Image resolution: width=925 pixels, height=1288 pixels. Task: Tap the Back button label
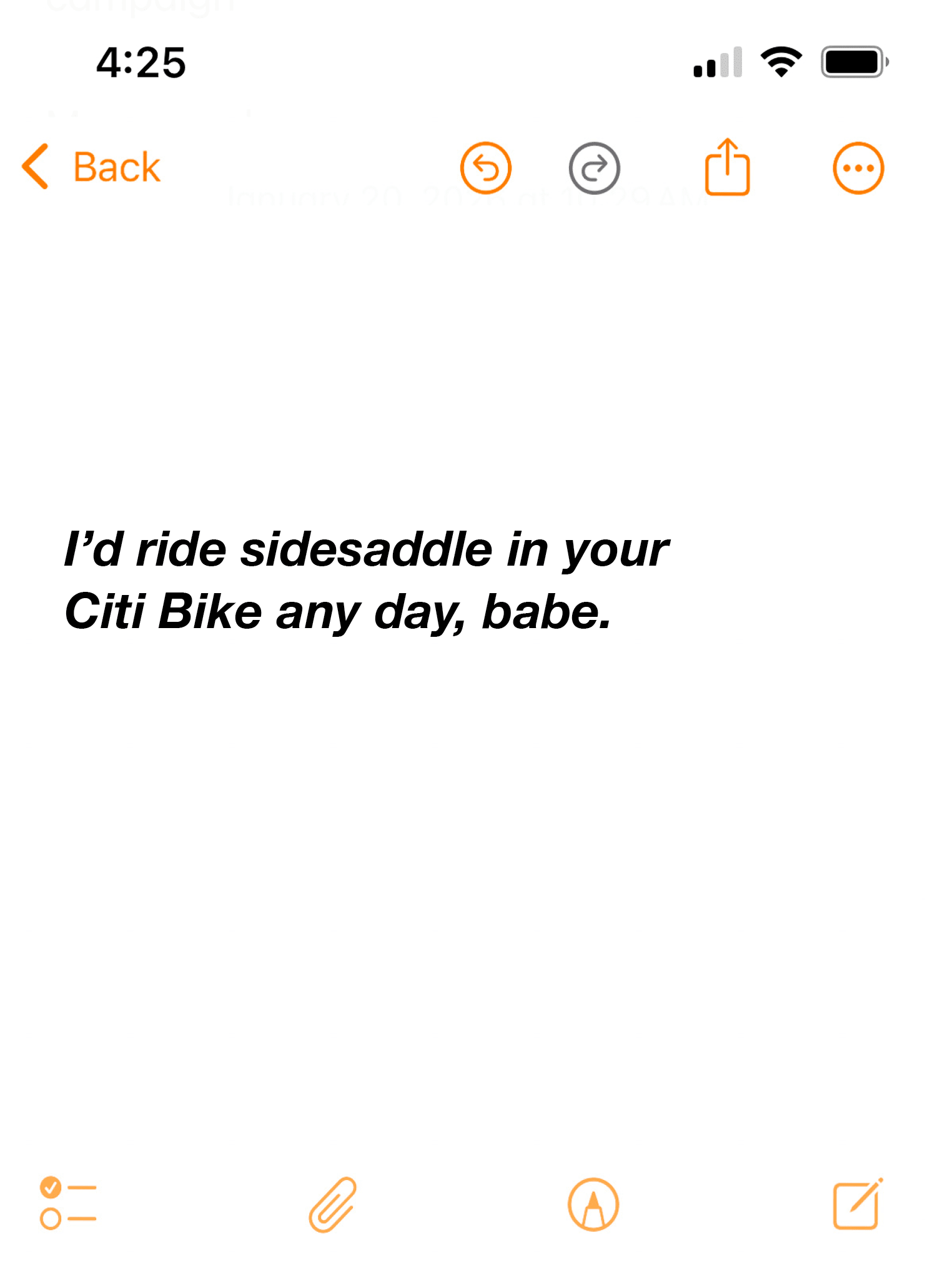116,167
